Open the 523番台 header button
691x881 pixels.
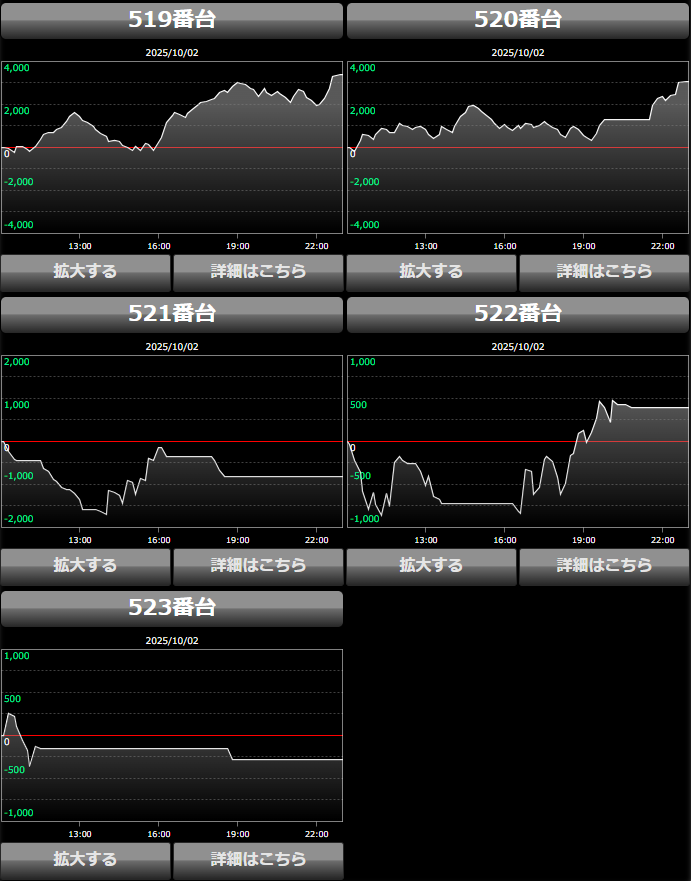click(x=172, y=608)
